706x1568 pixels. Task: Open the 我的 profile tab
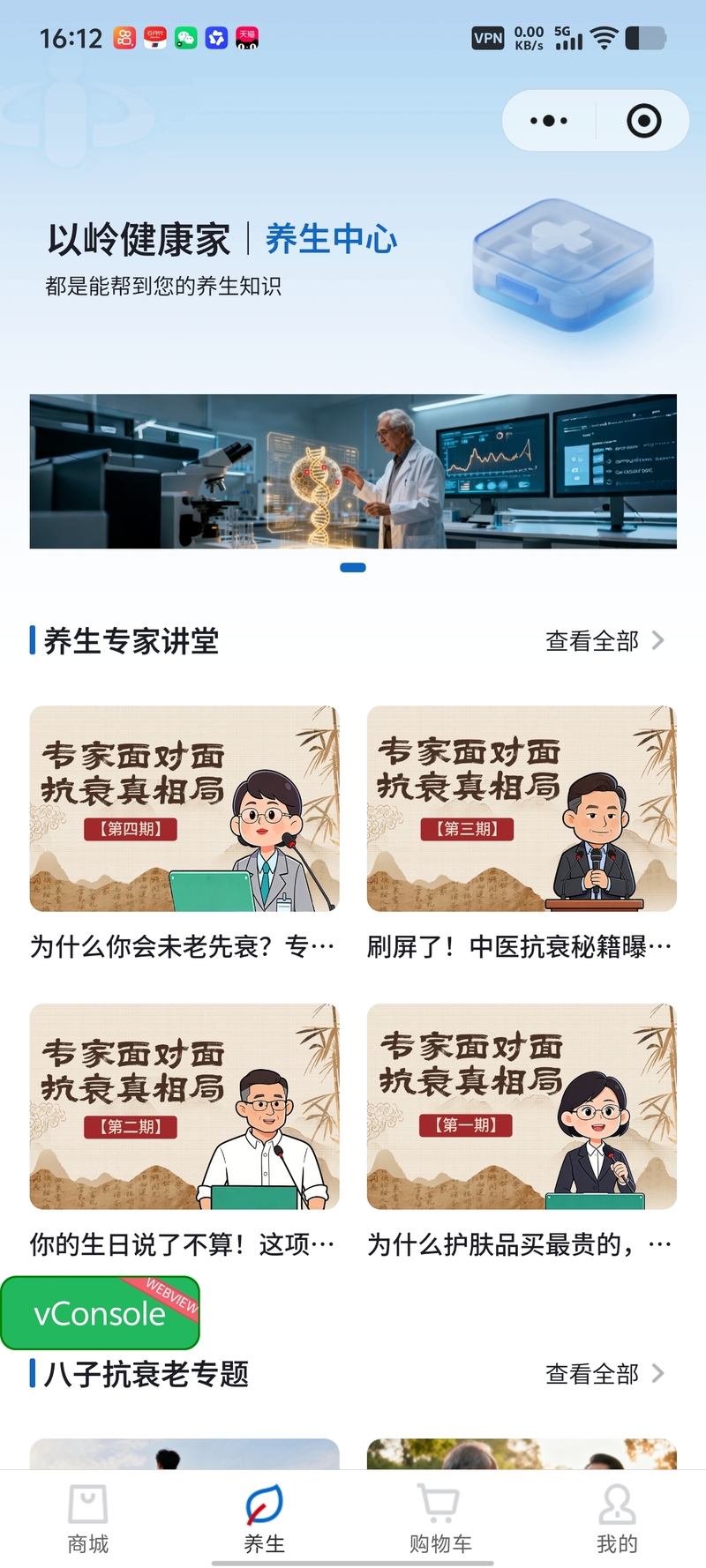point(617,1519)
